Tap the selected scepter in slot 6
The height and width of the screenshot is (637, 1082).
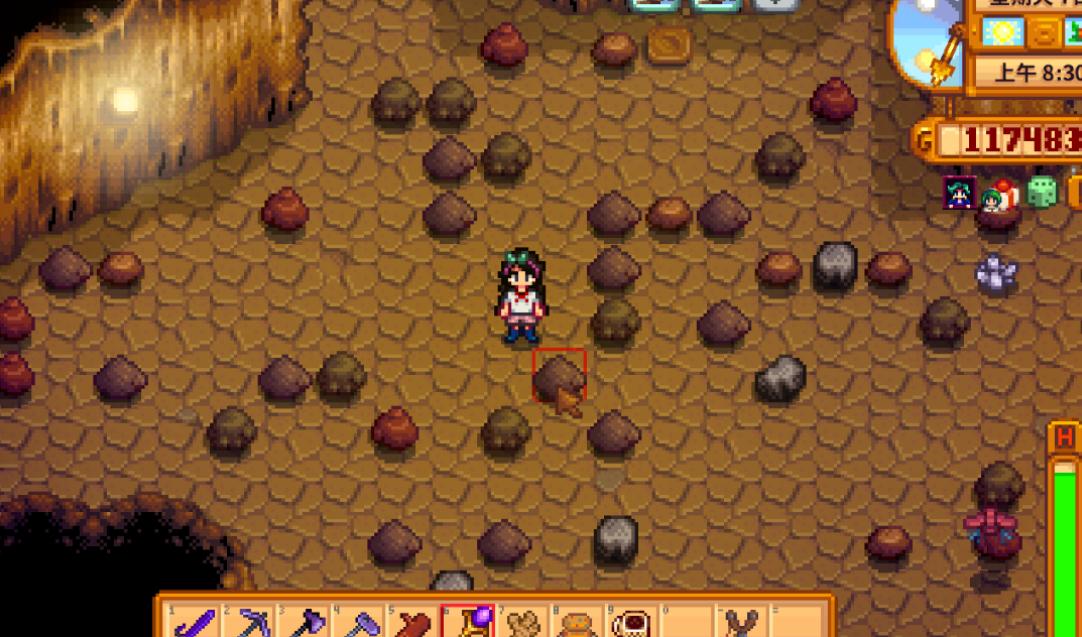coord(466,624)
